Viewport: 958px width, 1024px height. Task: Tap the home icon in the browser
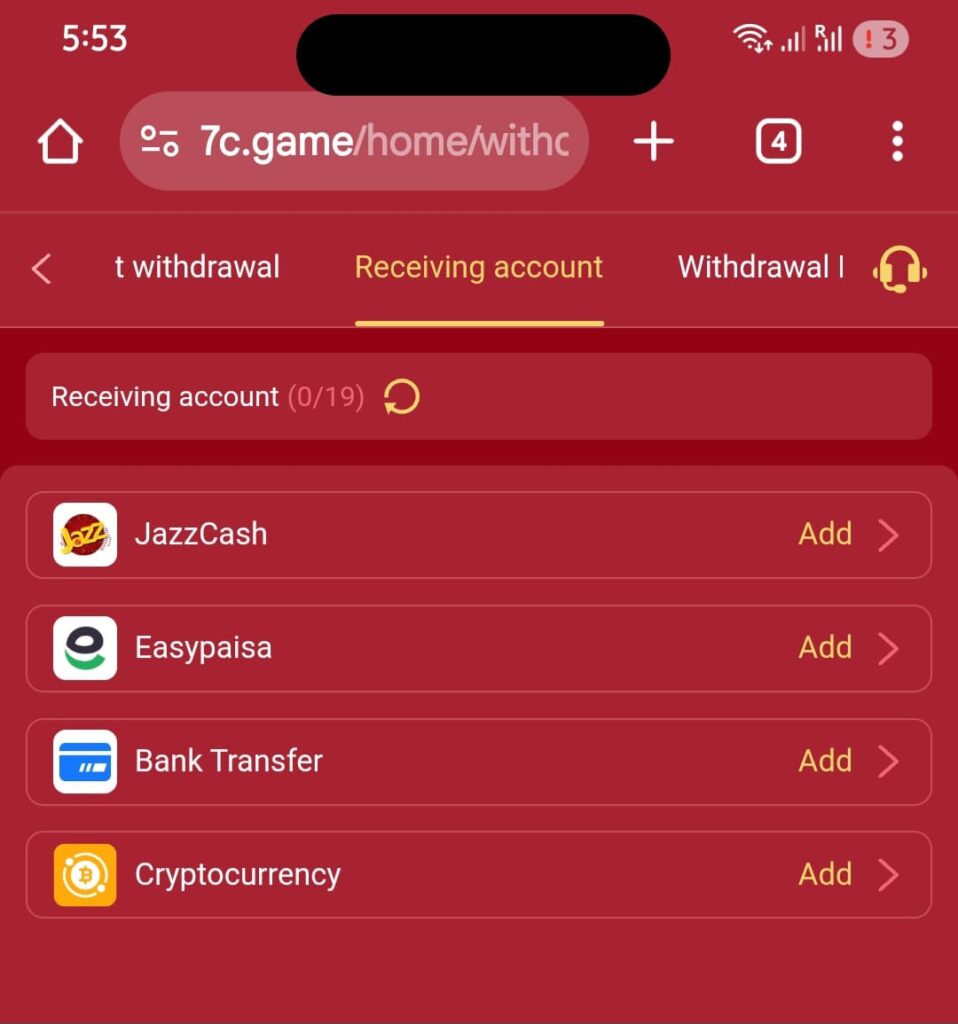click(60, 141)
